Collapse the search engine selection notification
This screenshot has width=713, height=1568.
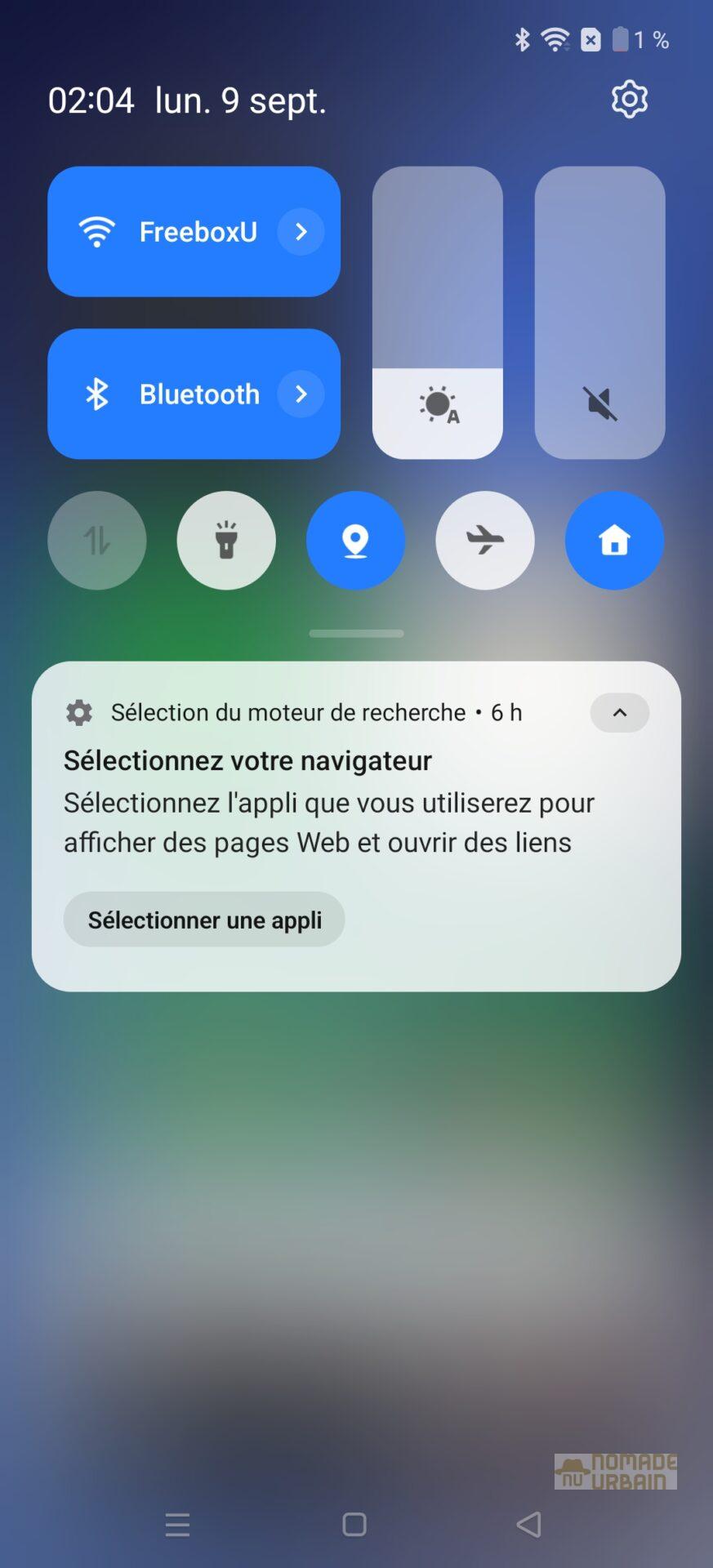[x=620, y=713]
